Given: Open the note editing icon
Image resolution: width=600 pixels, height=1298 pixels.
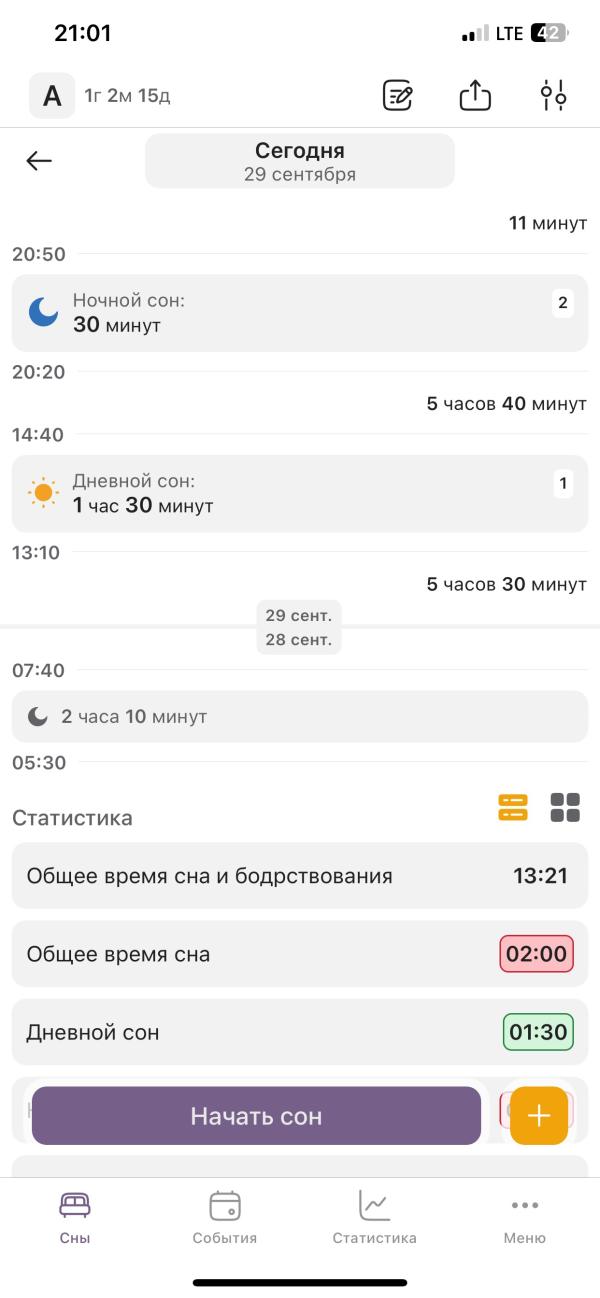Looking at the screenshot, I should tap(398, 96).
